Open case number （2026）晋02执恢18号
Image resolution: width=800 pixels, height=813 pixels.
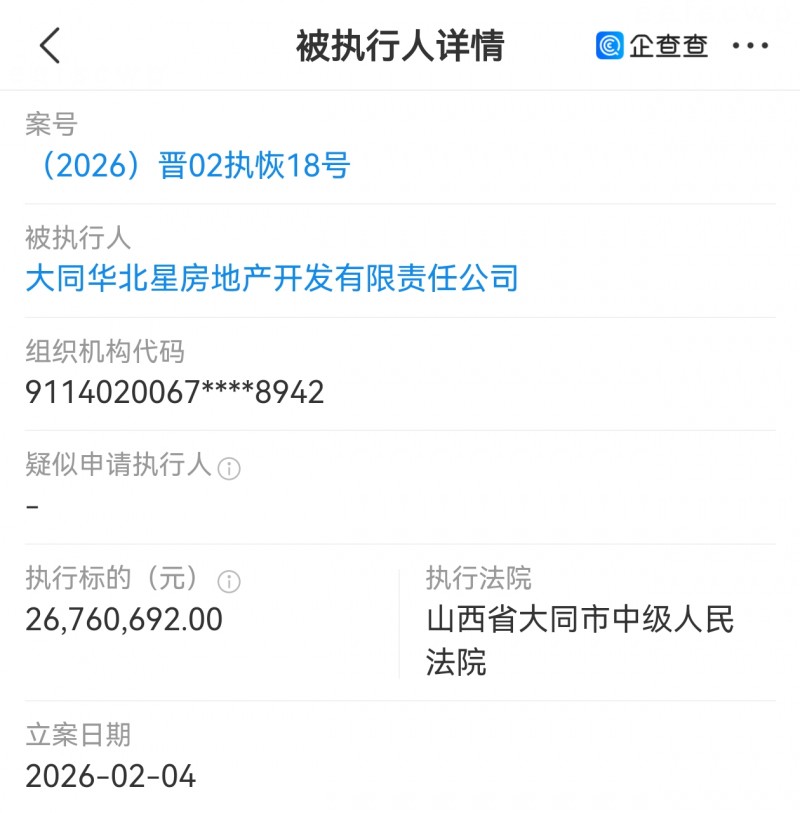pos(186,166)
